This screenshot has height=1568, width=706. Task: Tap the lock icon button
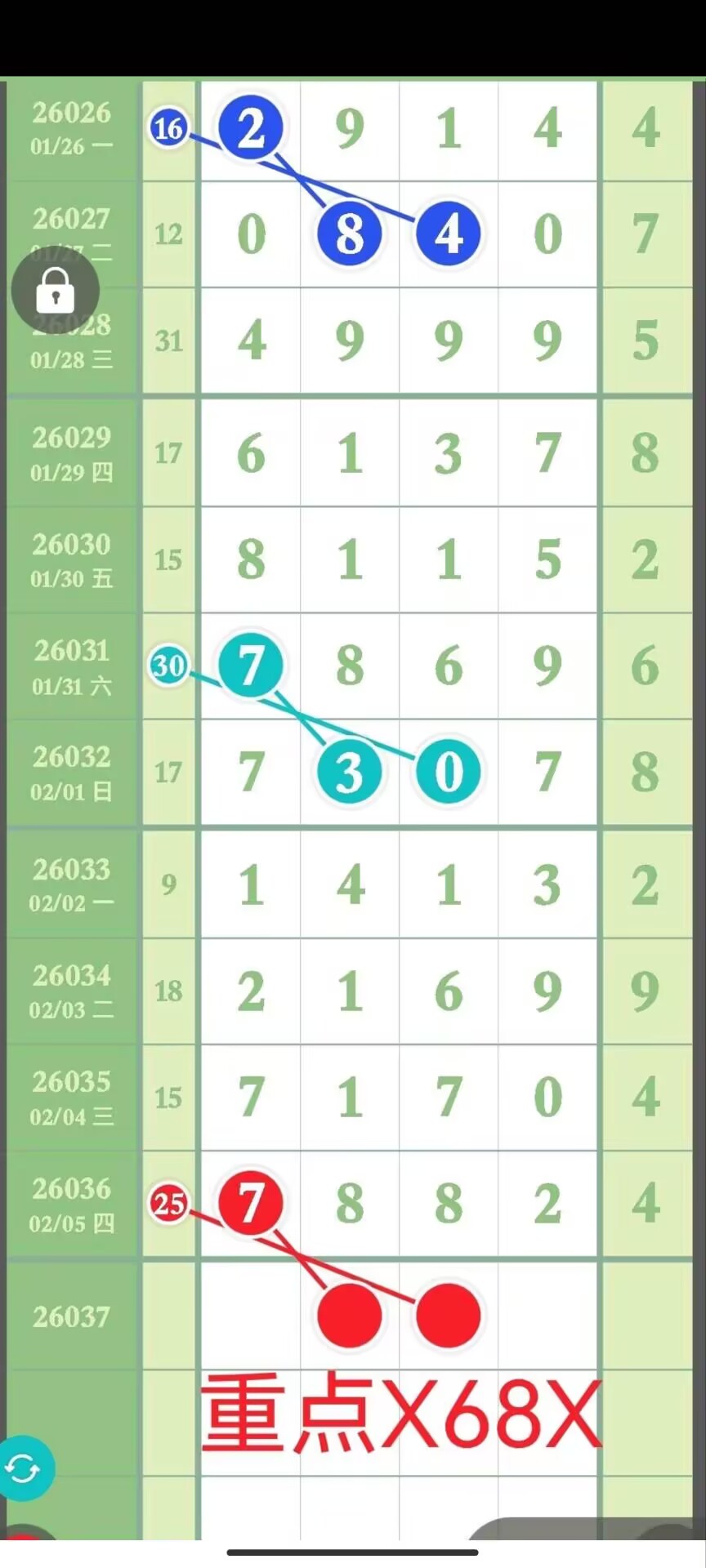point(55,290)
